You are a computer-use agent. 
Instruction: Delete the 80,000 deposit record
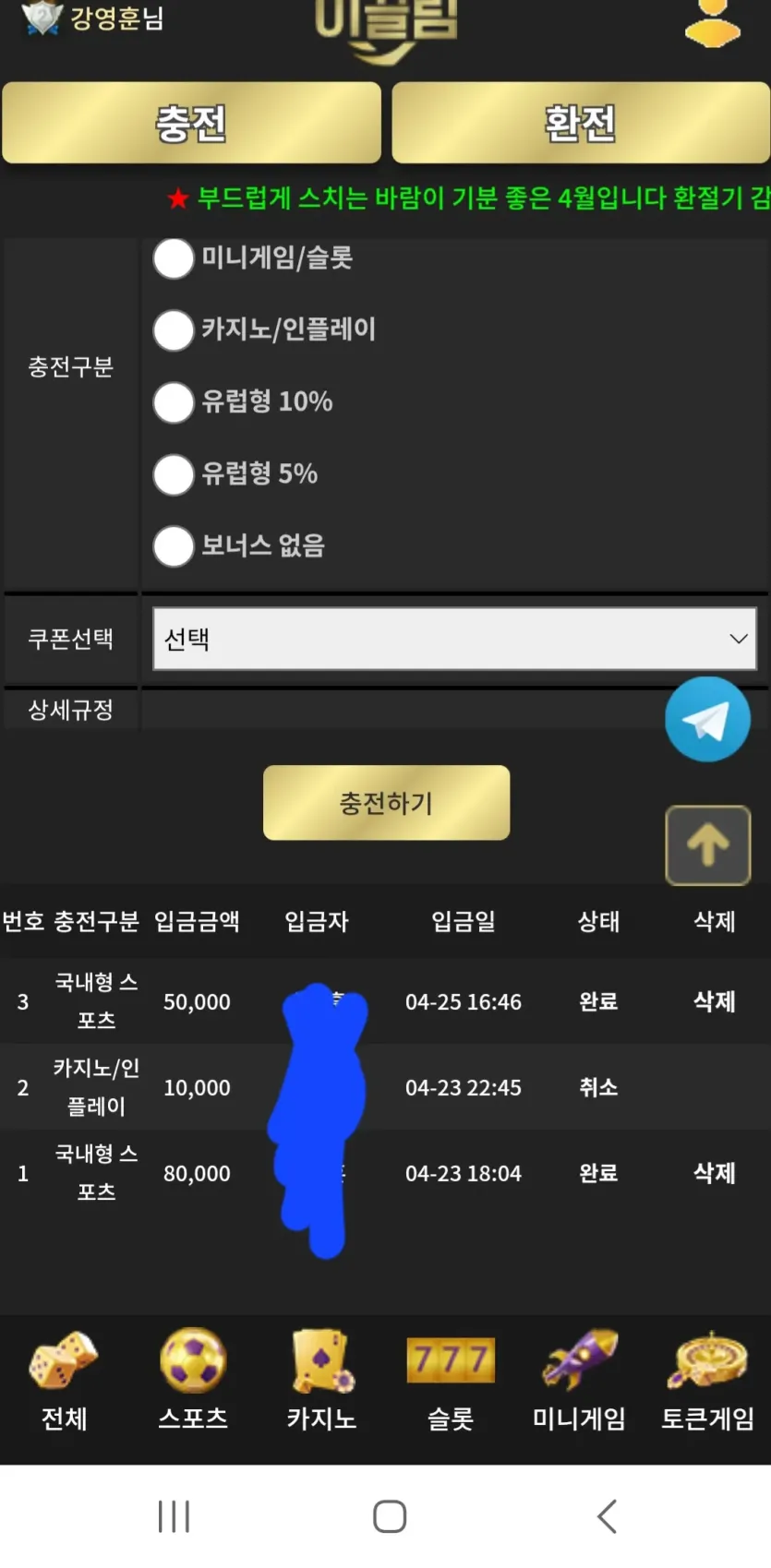point(714,1173)
